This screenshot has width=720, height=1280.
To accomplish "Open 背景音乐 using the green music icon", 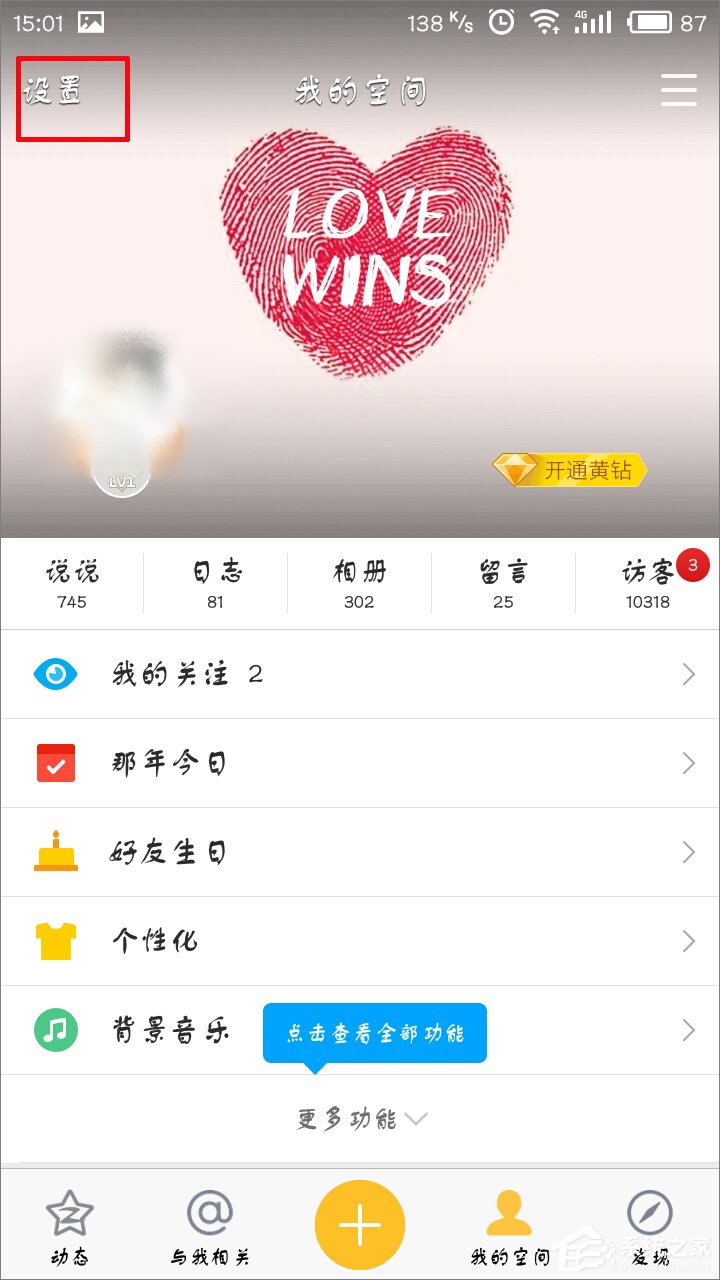I will click(x=56, y=1030).
